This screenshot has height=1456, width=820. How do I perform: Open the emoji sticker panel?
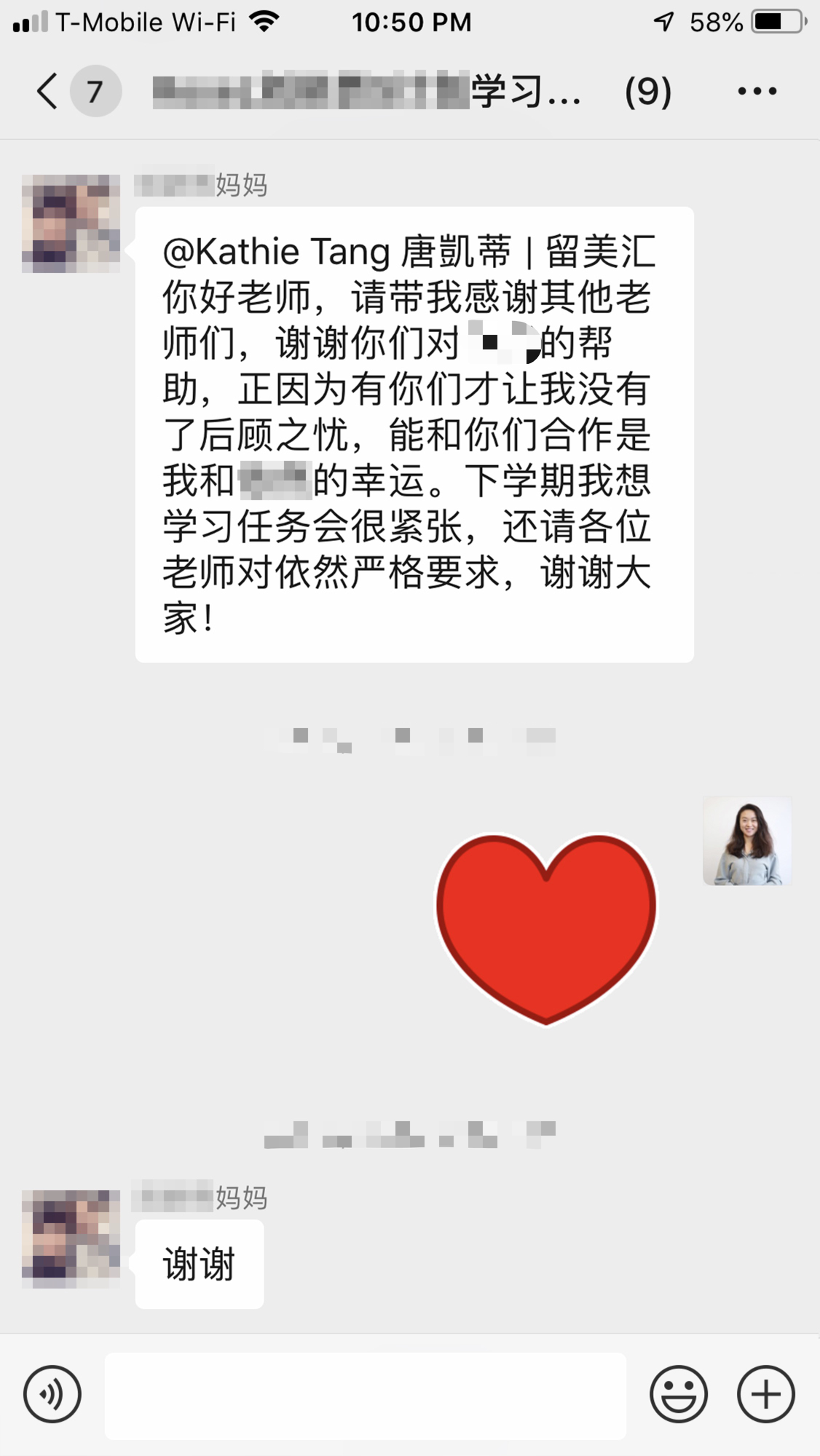pos(679,1394)
